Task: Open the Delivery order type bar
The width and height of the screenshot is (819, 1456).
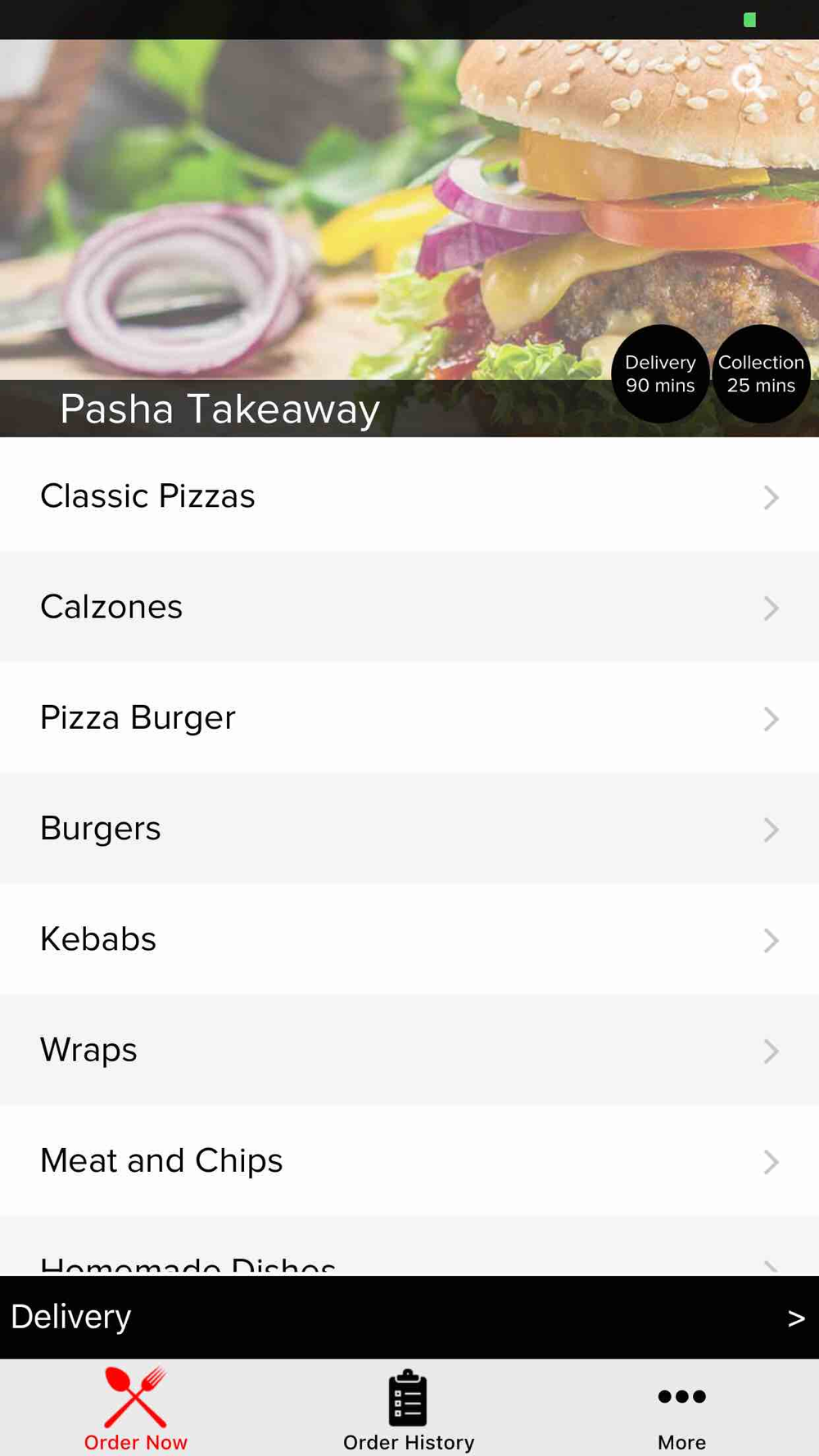Action: [x=409, y=1317]
